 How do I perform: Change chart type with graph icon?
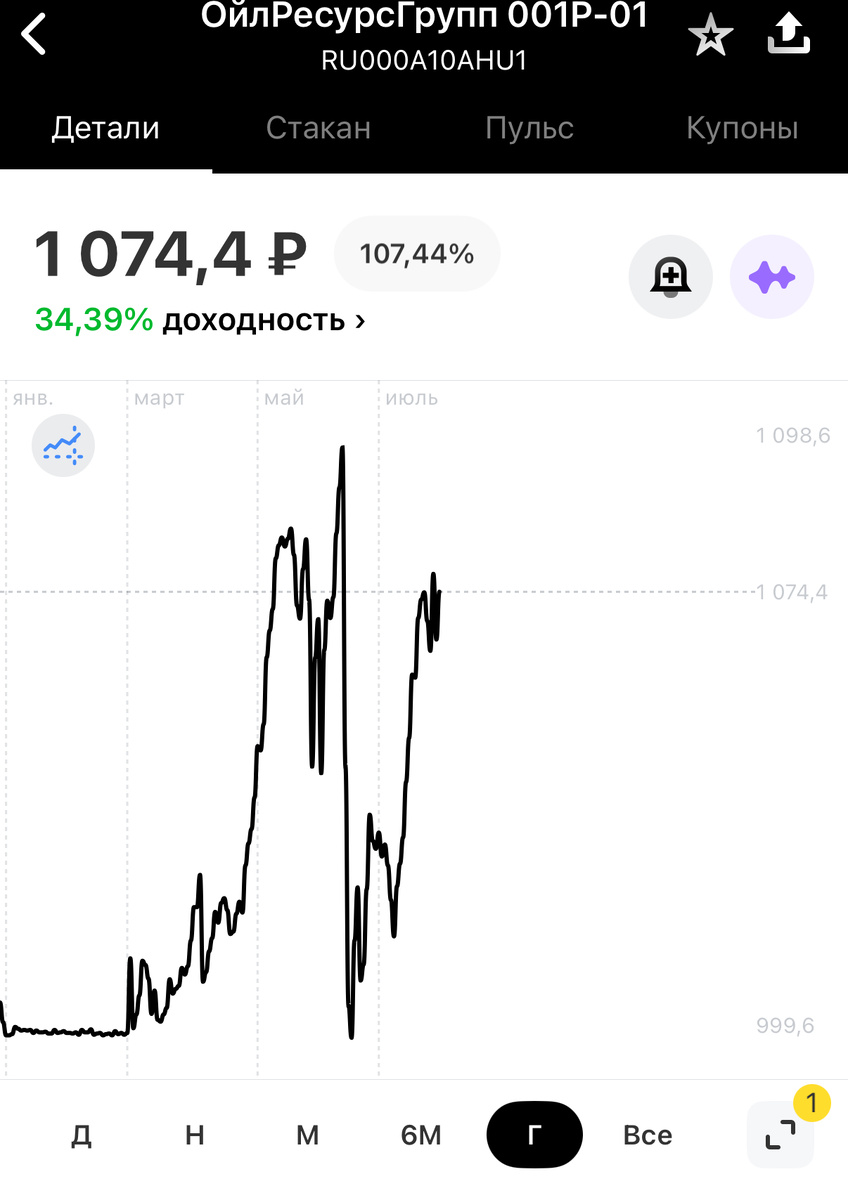[63, 445]
